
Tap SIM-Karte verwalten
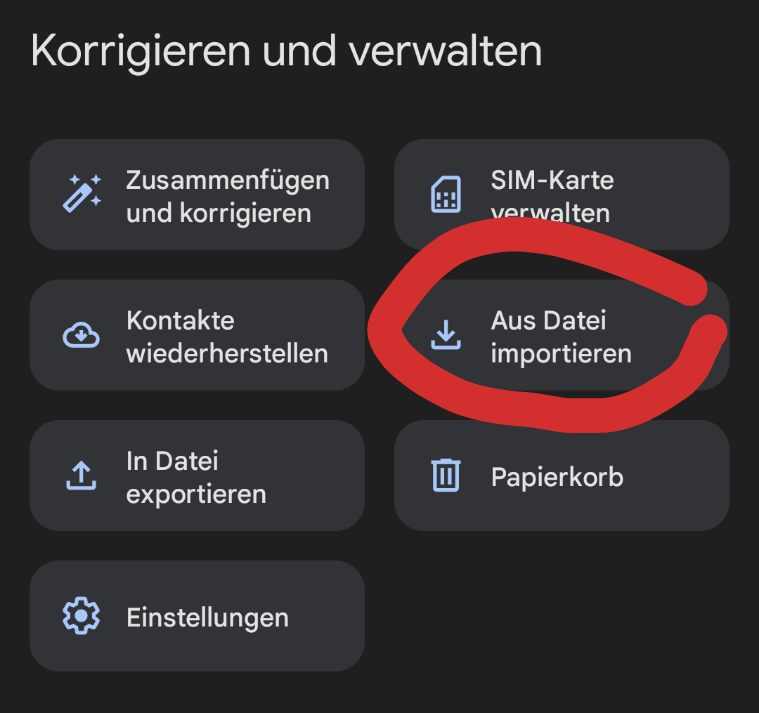point(561,195)
